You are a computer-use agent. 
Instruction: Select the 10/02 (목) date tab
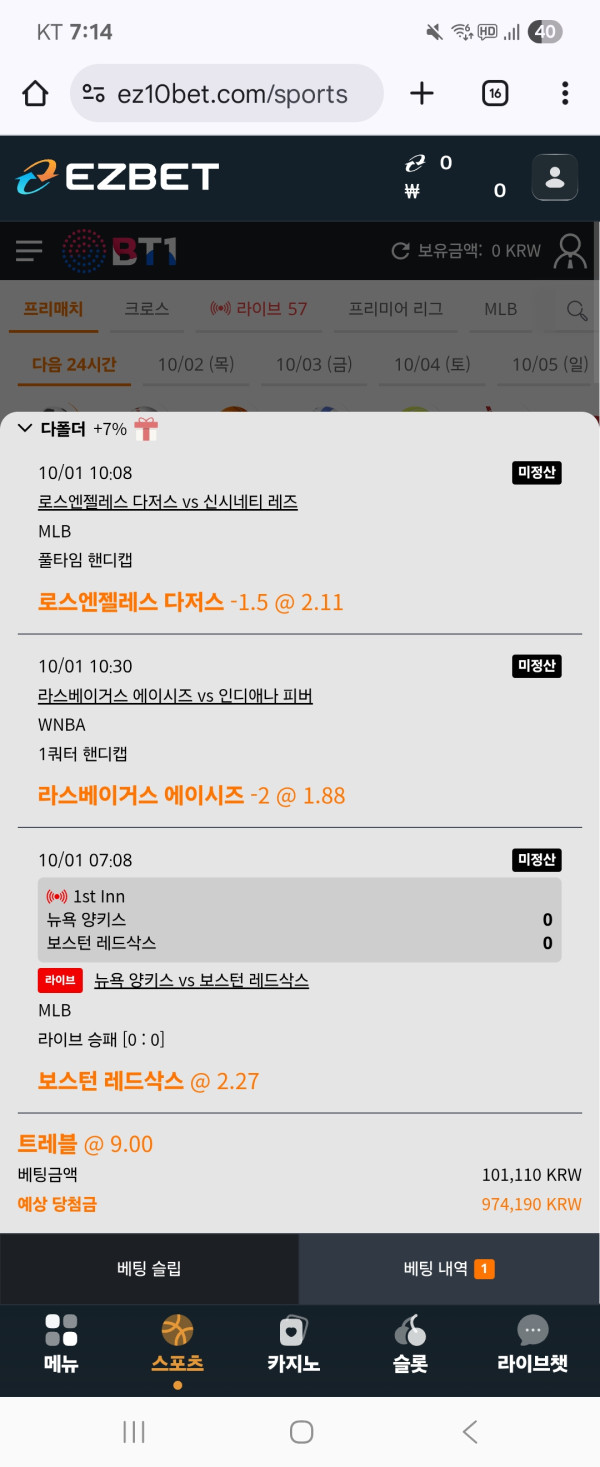pyautogui.click(x=196, y=364)
